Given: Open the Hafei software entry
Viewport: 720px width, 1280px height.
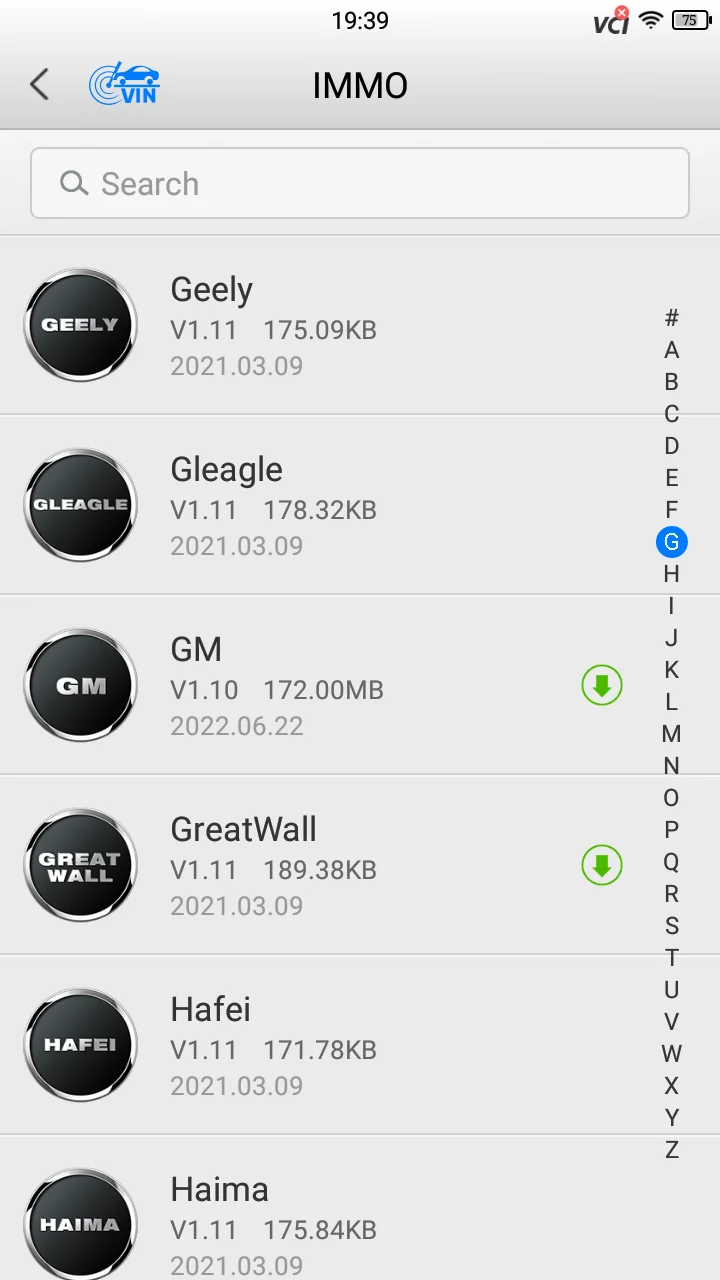Looking at the screenshot, I should (300, 1046).
